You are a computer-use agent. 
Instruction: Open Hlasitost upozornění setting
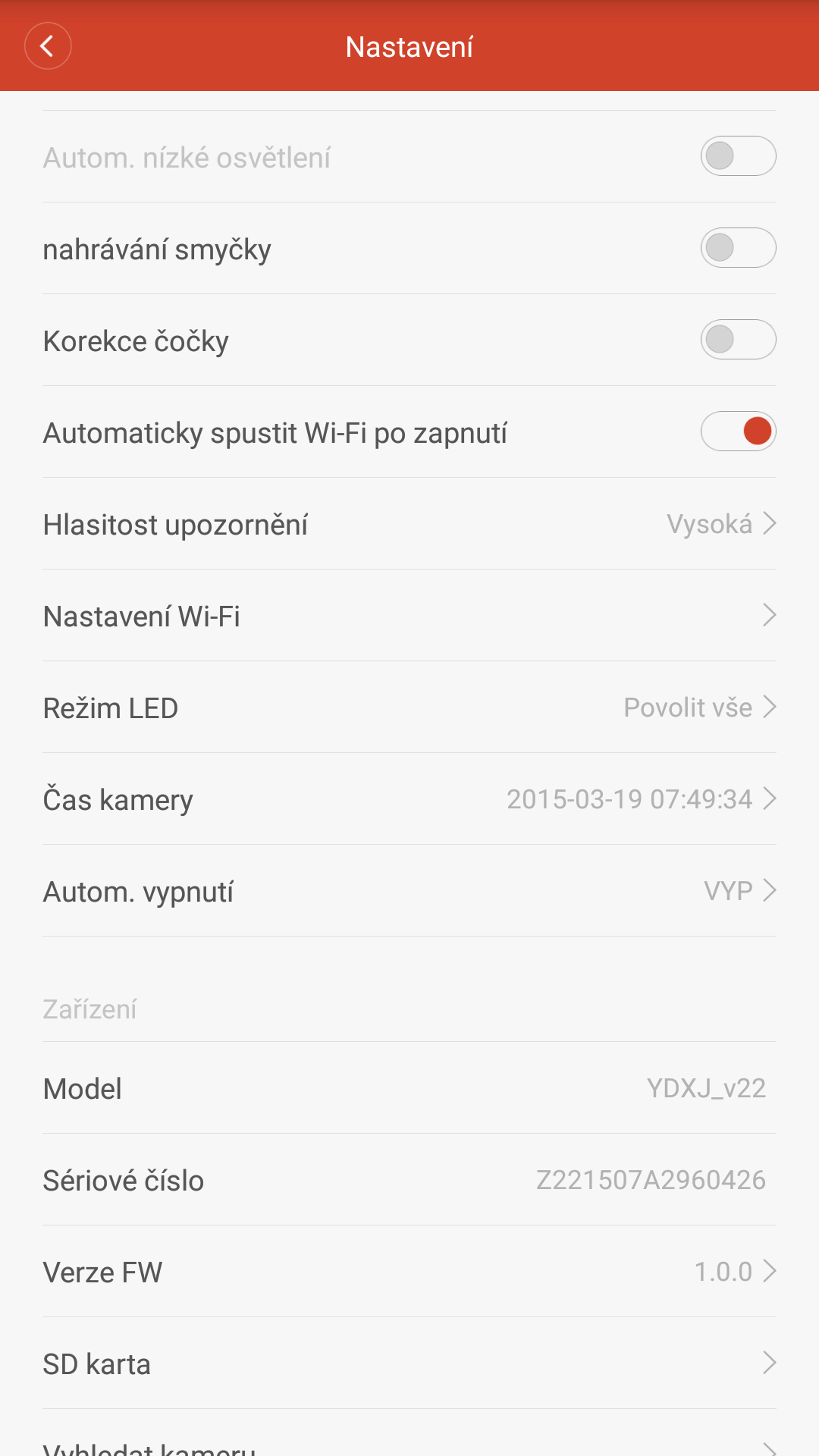point(409,524)
